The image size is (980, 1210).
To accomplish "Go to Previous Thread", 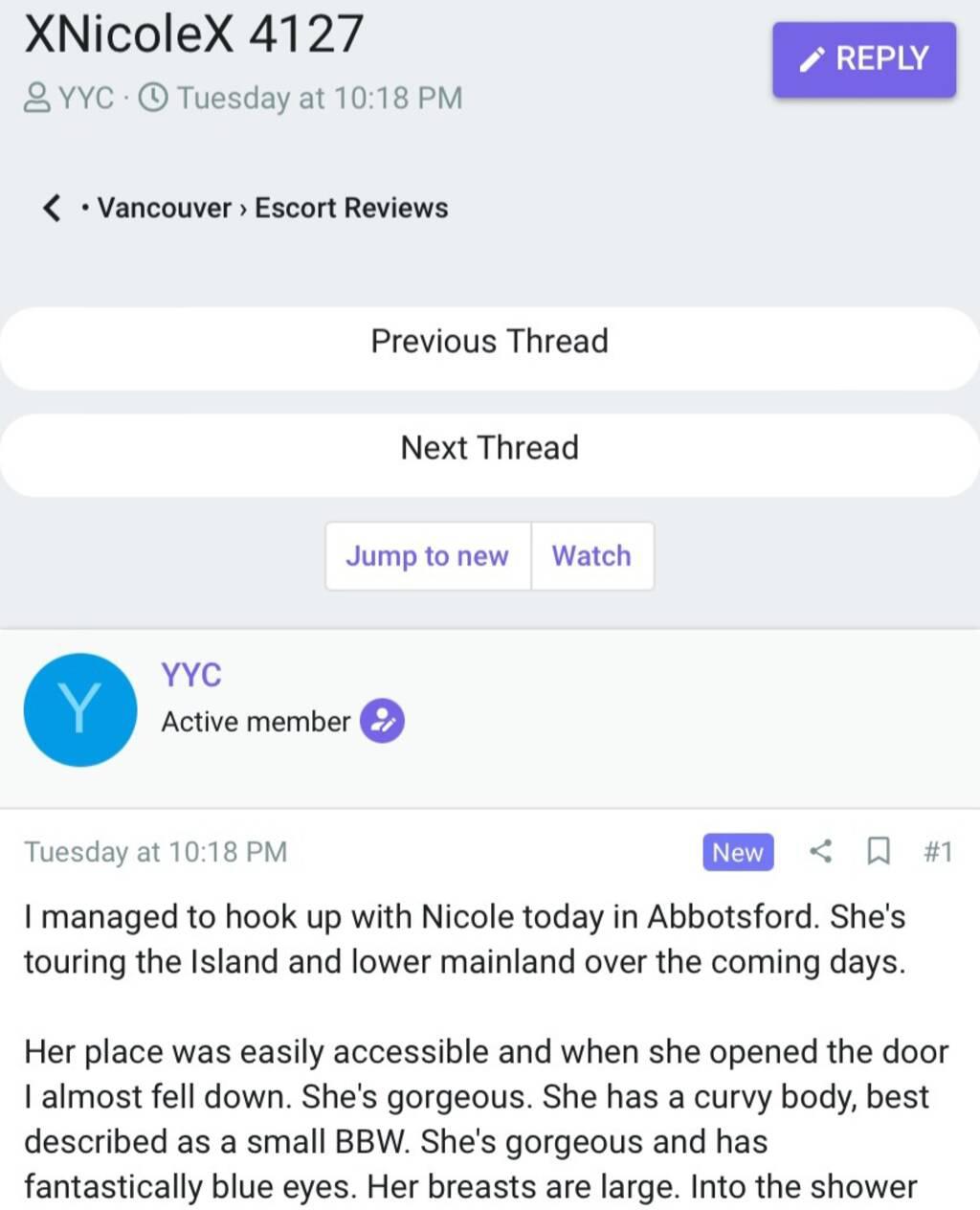I will (489, 342).
